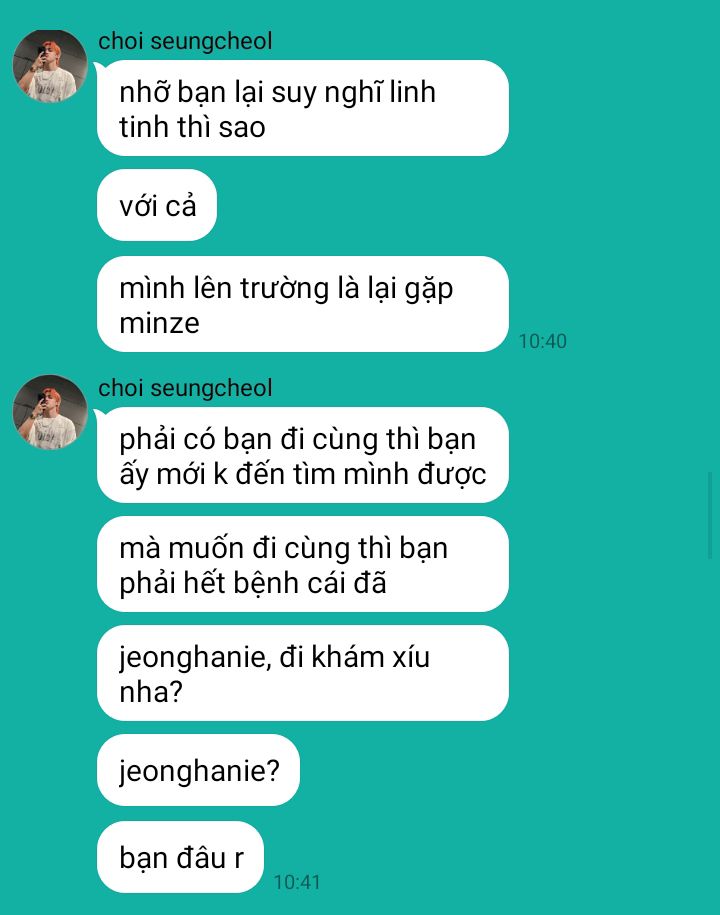
Task: Open choi seungcheol's avatar beside the 10:40 messages
Action: tap(50, 65)
